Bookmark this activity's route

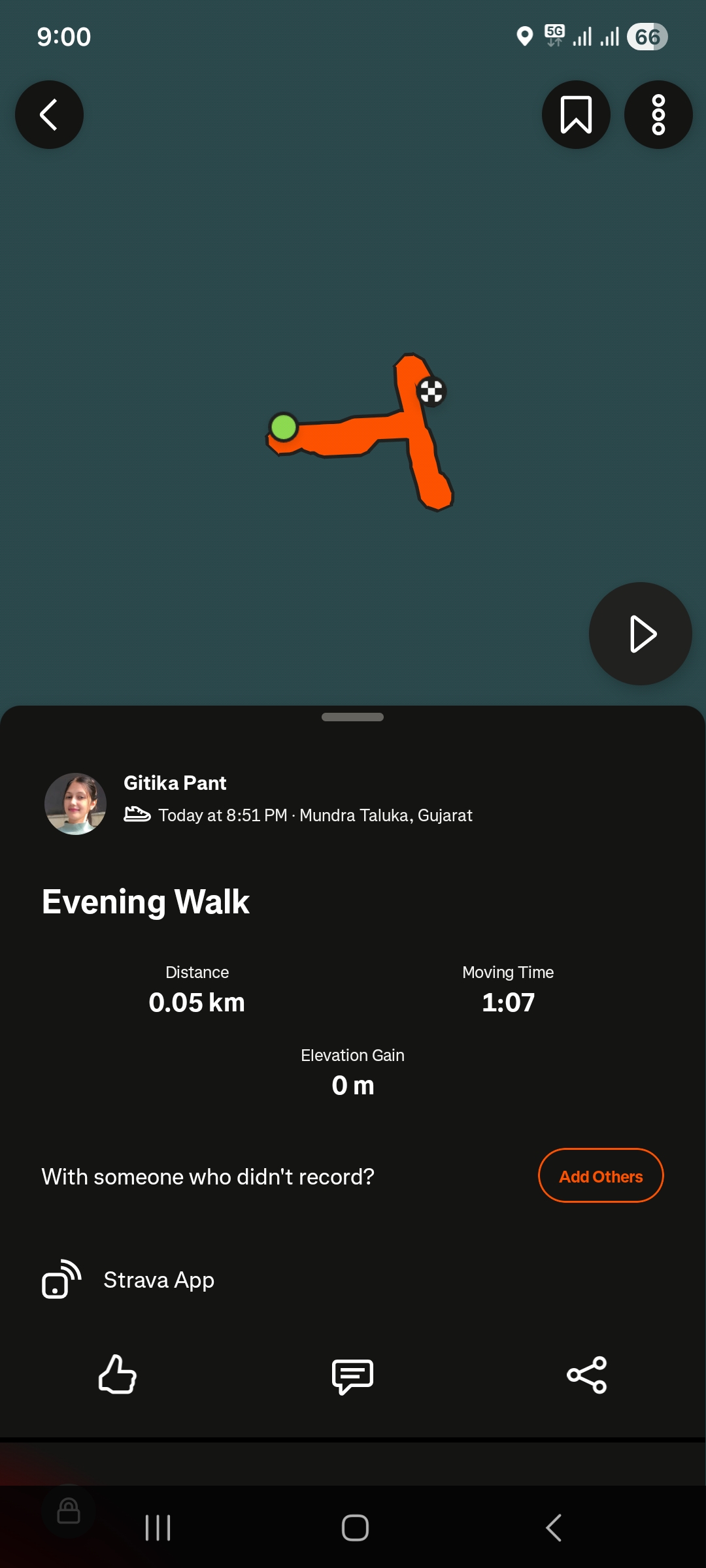coord(576,115)
